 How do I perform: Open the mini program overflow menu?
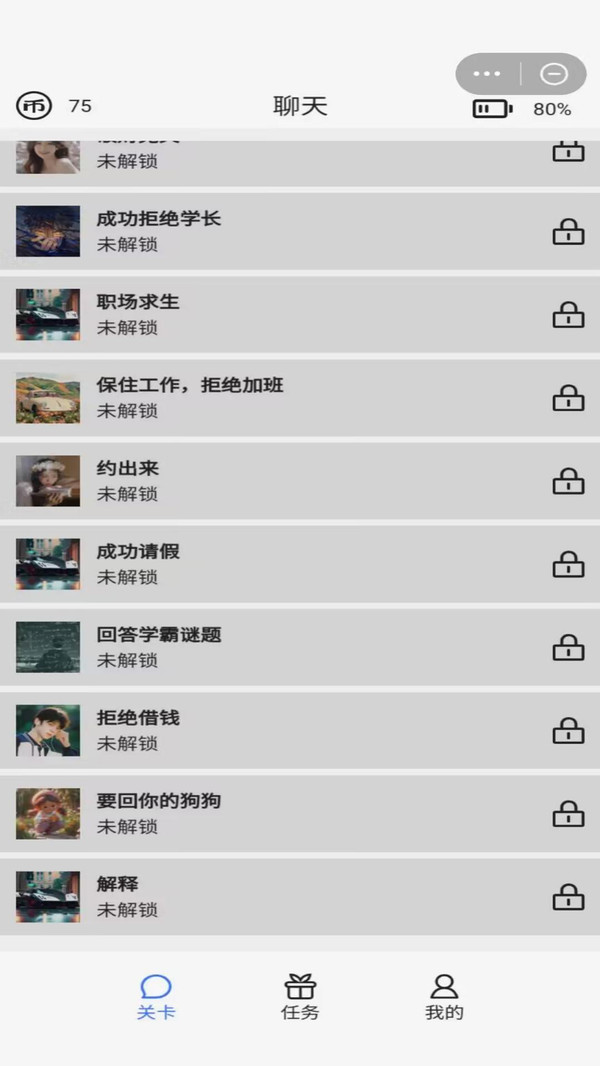click(x=487, y=73)
